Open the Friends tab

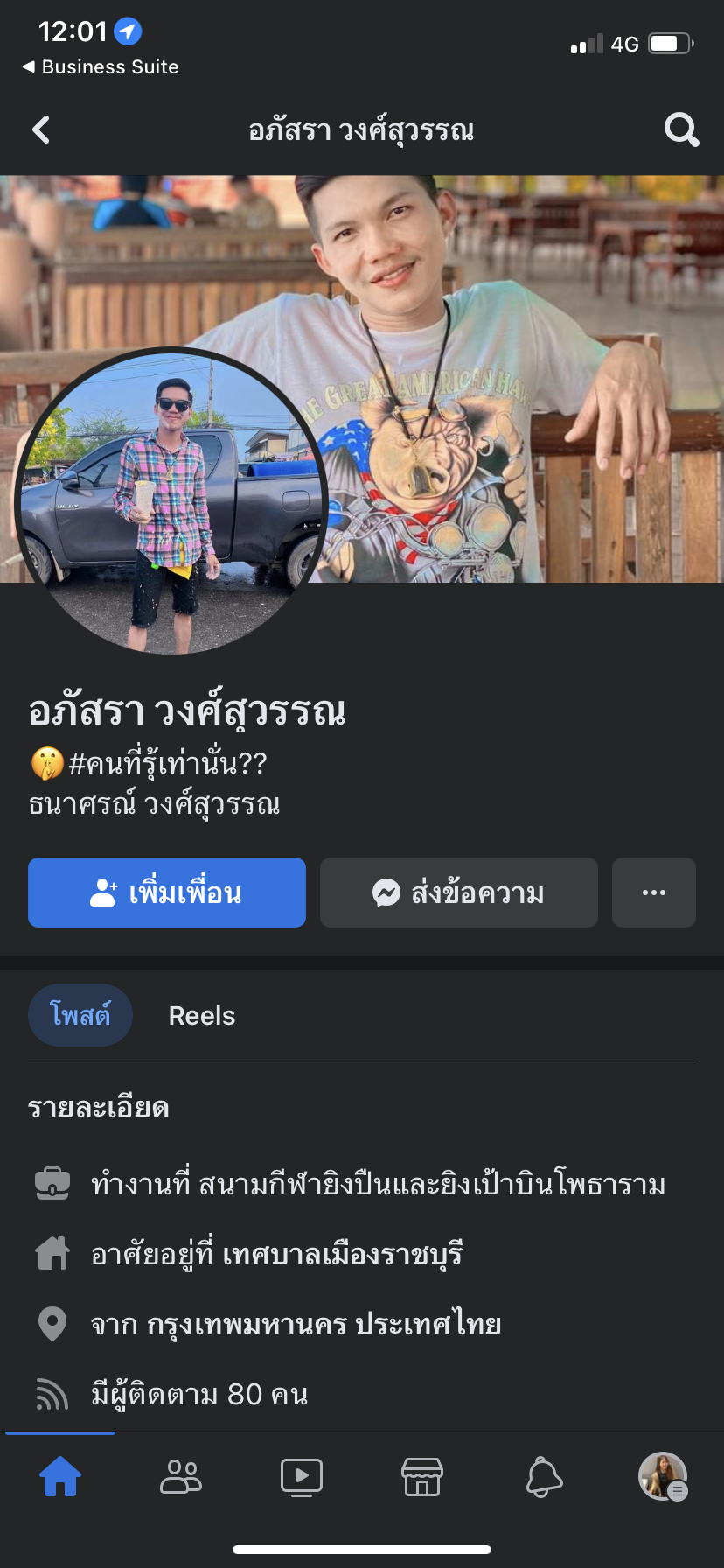pyautogui.click(x=181, y=1477)
